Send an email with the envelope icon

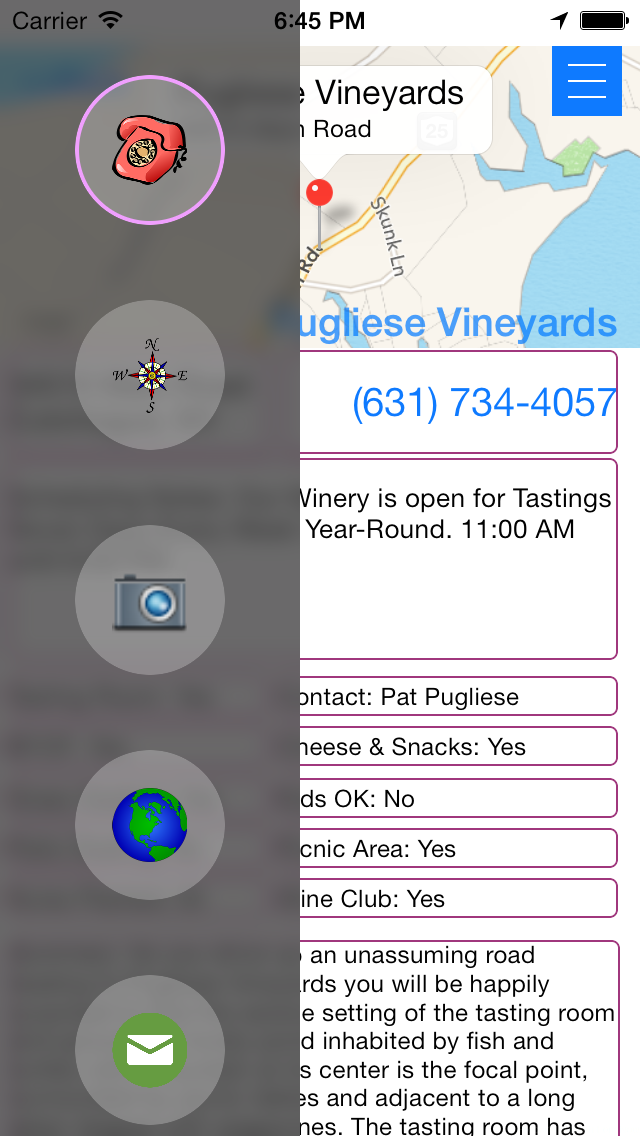[x=150, y=1050]
